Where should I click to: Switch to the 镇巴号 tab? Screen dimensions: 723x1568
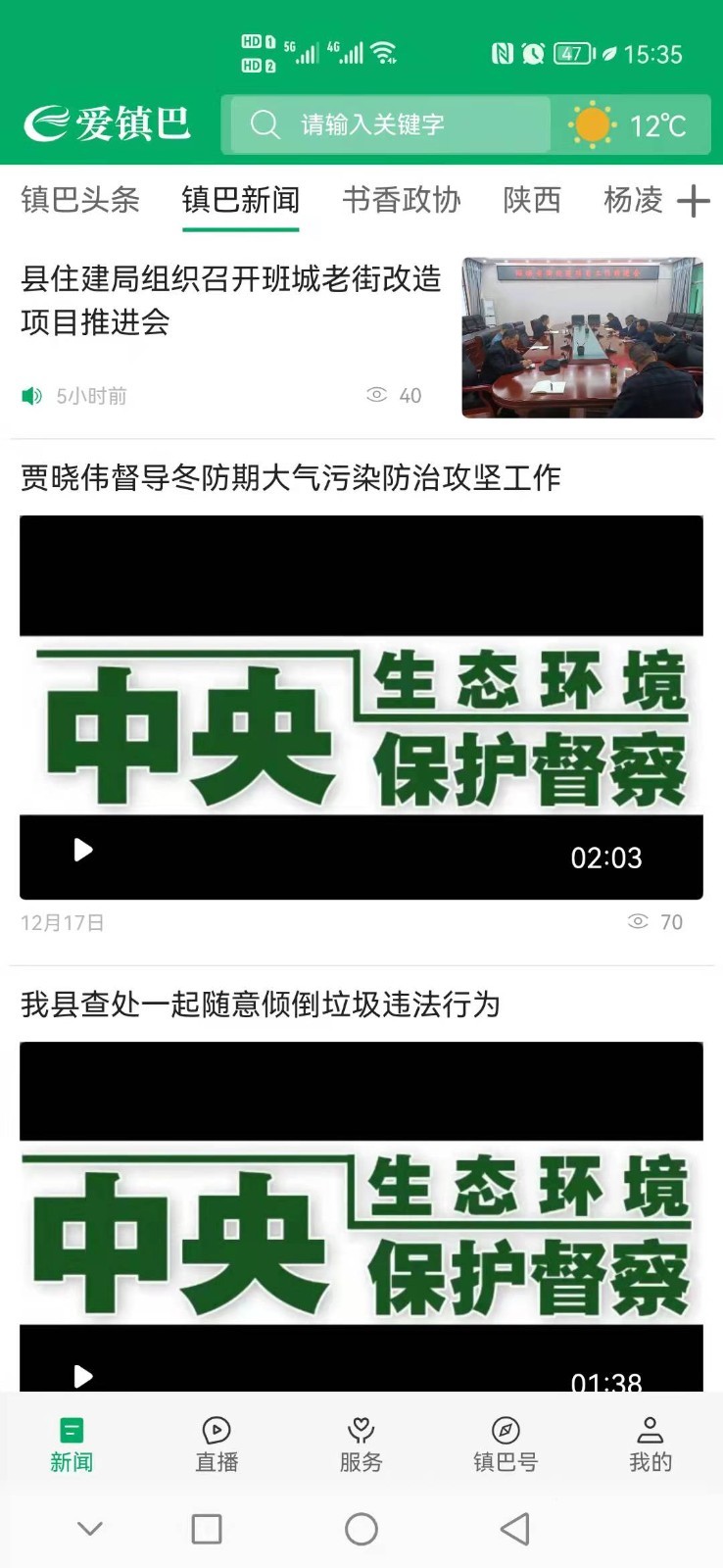506,1445
